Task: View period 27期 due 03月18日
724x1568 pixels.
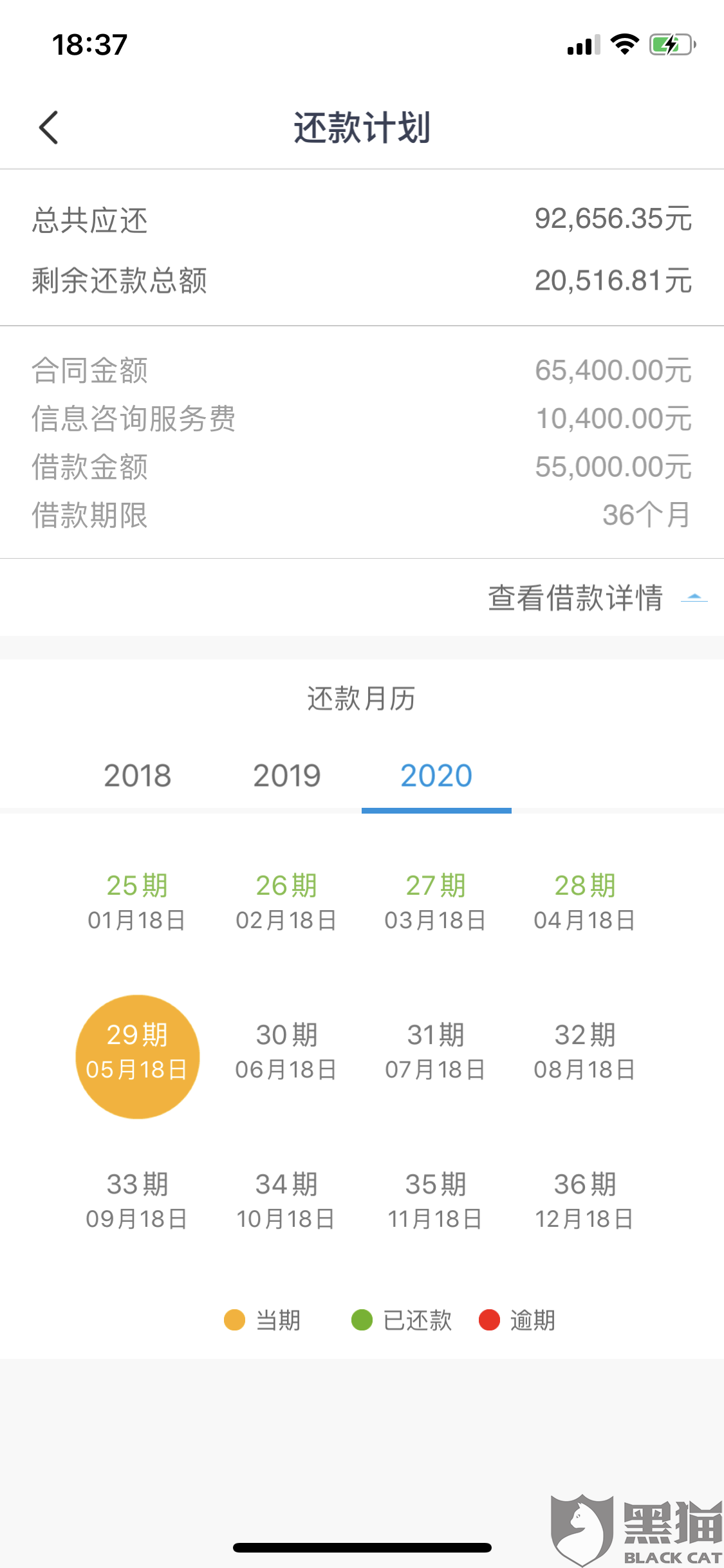Action: click(436, 902)
